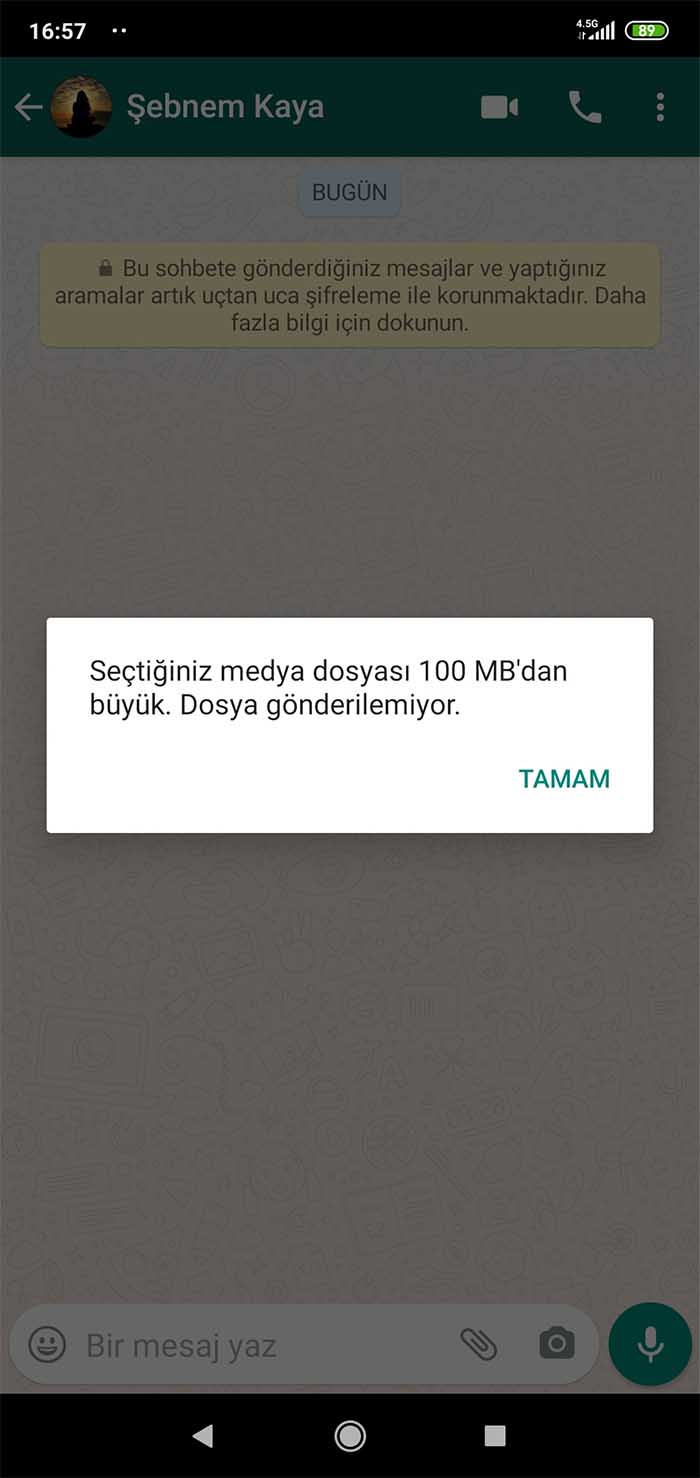Screen dimensions: 700x1478
Task: Go back from Şebnem Kaya chat
Action: click(x=29, y=107)
